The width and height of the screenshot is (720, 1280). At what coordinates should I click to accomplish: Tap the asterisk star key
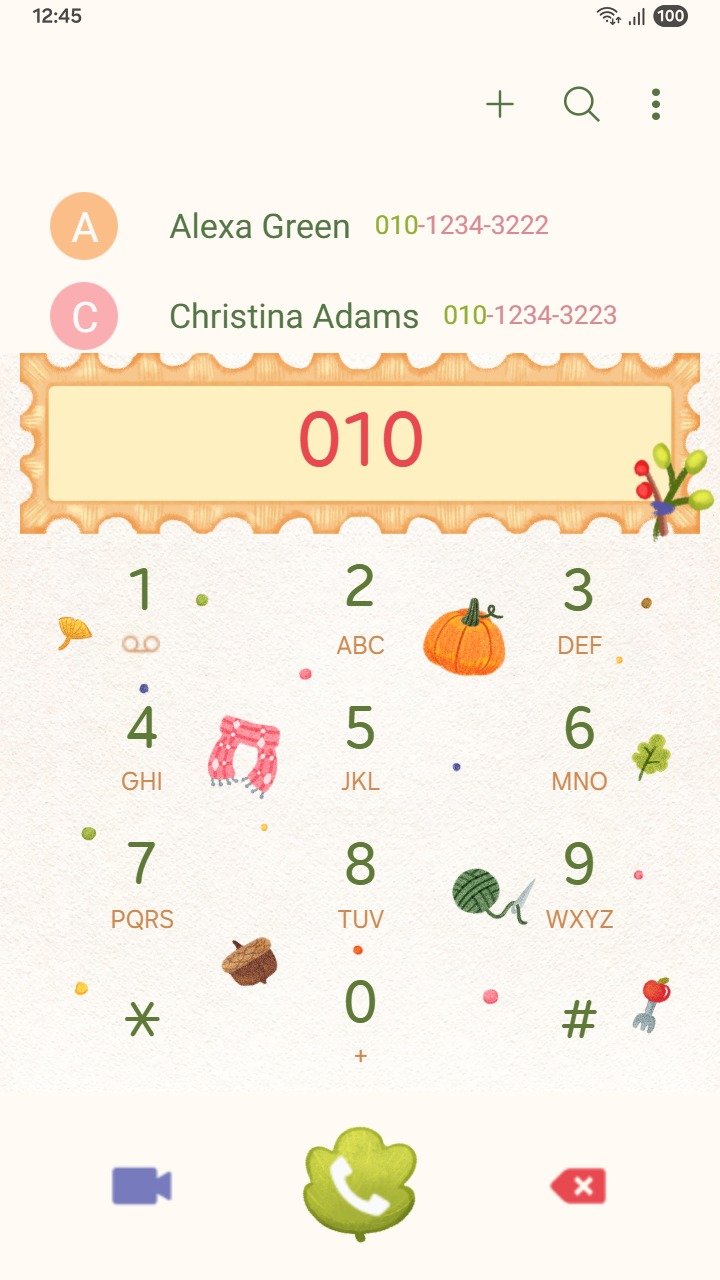pos(142,1020)
